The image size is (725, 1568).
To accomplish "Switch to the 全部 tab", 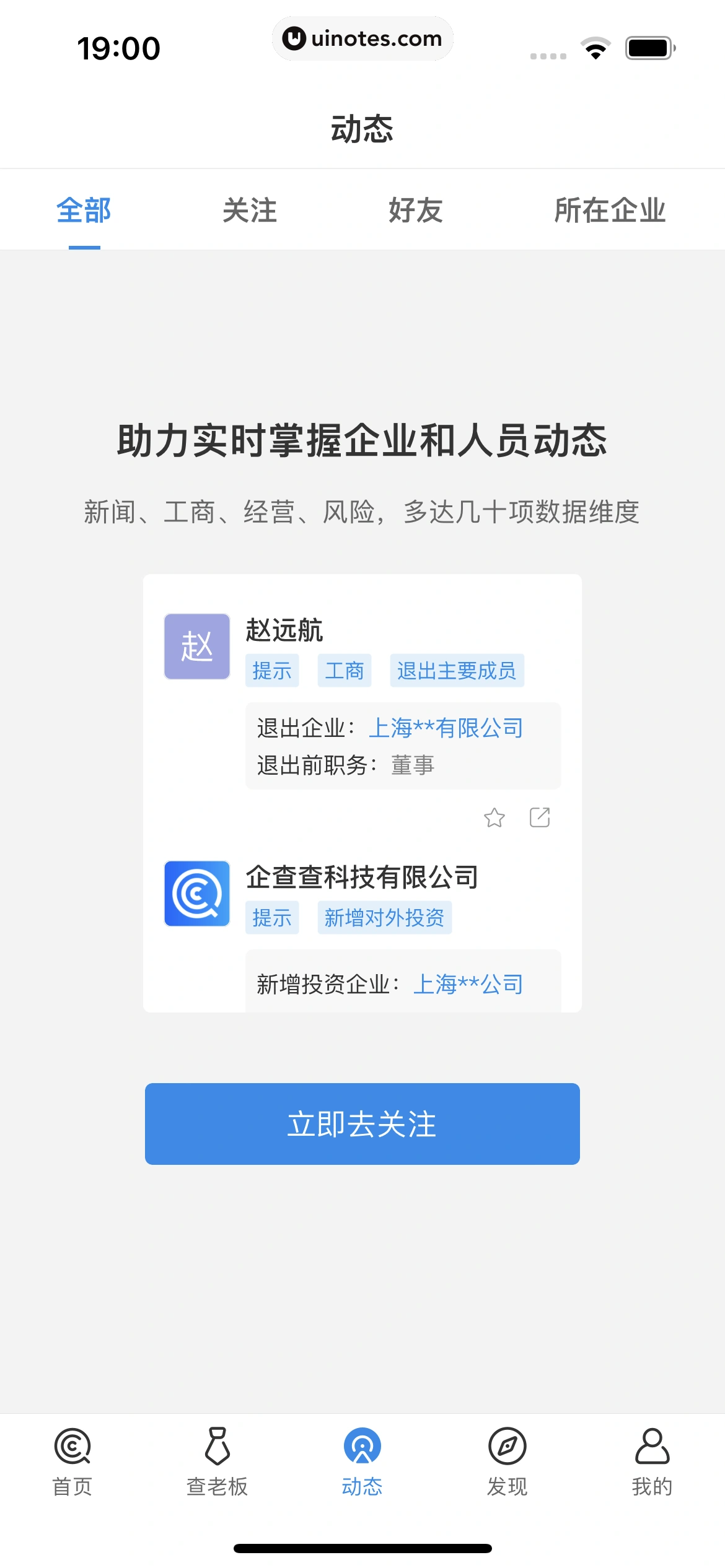I will click(84, 211).
